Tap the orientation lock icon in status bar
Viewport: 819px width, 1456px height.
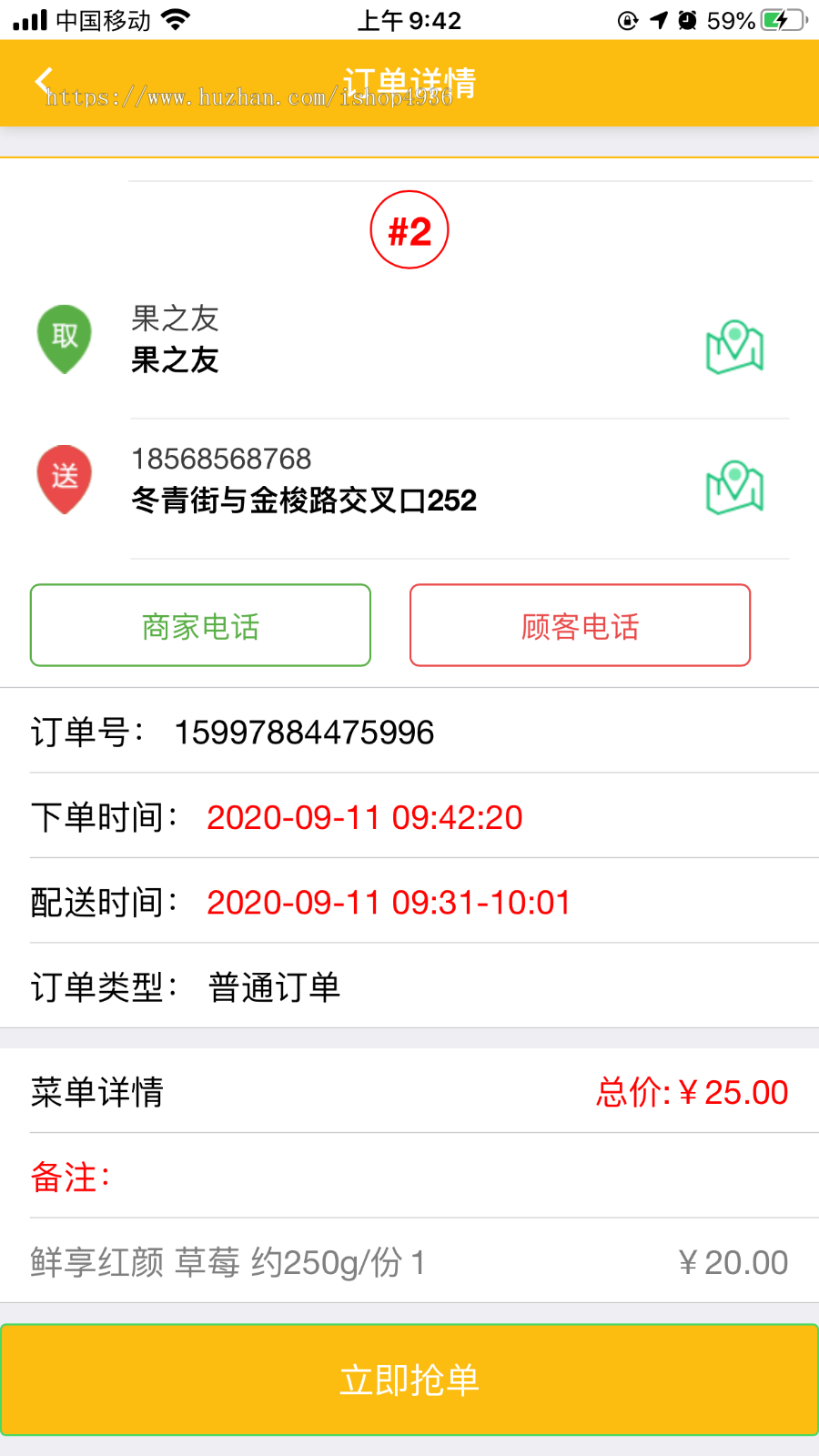pyautogui.click(x=628, y=18)
